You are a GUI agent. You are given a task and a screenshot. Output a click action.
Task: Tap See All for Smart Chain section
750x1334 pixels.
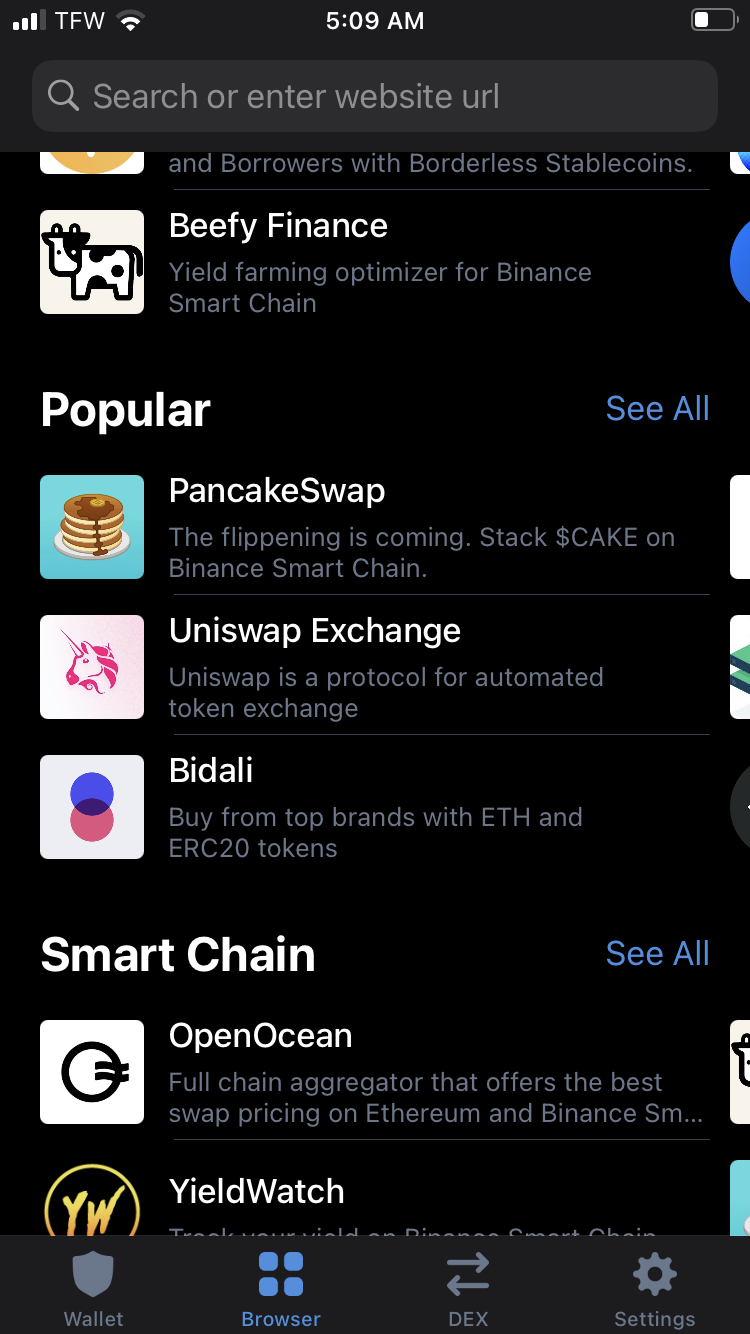(x=657, y=953)
